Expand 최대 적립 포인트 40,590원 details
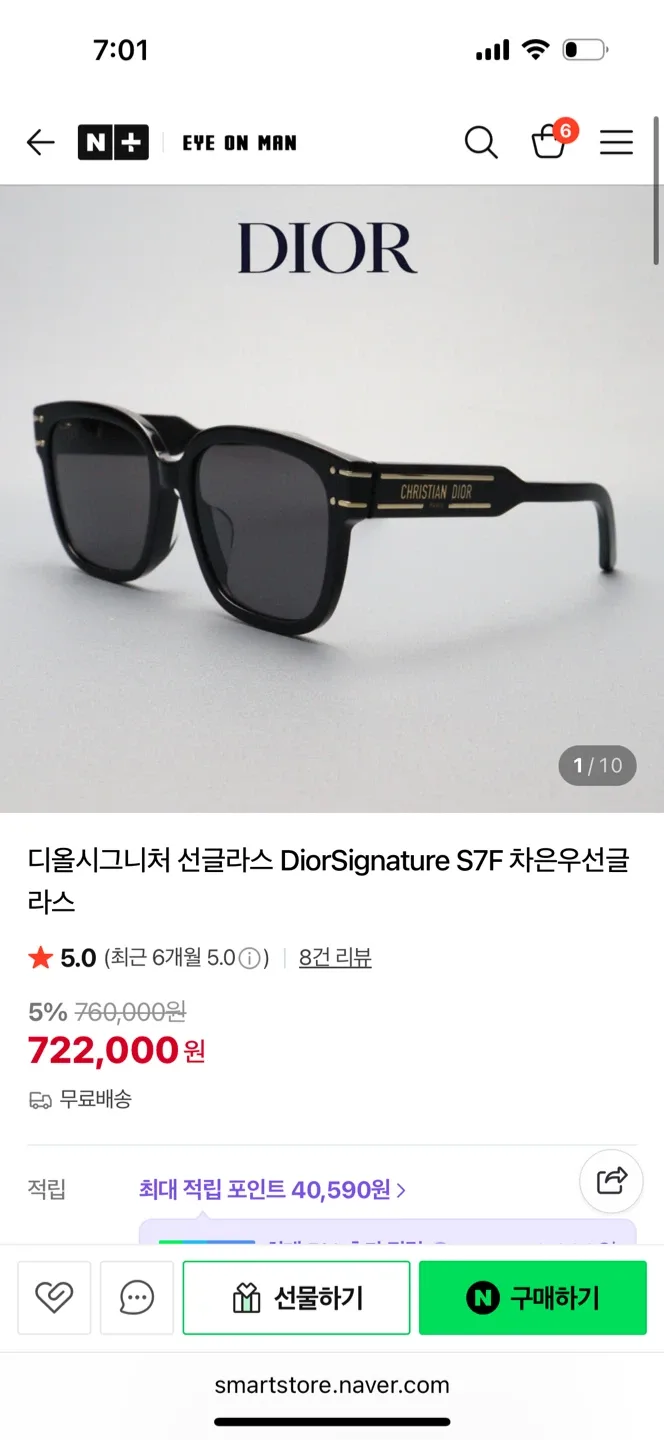Viewport: 664px width, 1440px height. pos(272,1190)
